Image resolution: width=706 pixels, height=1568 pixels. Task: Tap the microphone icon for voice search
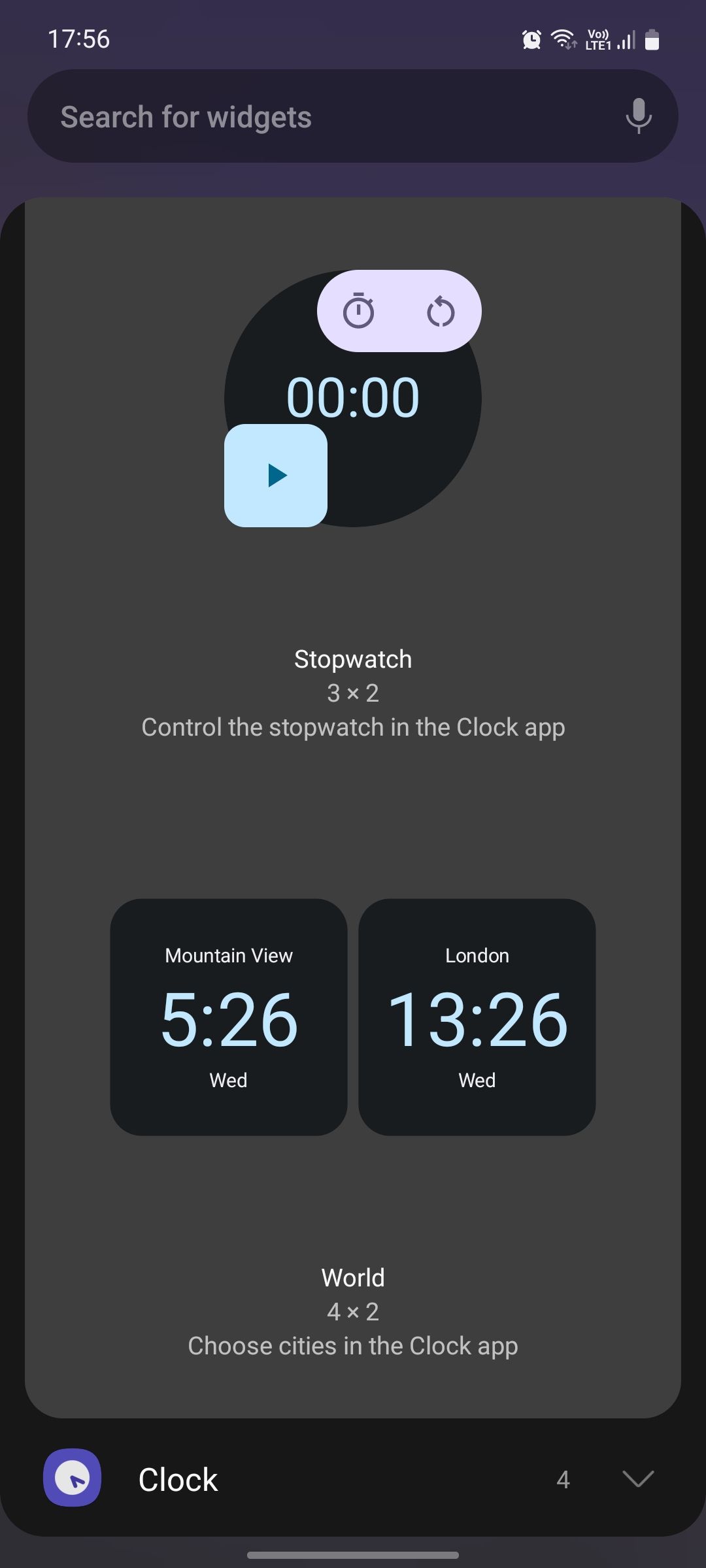point(639,116)
